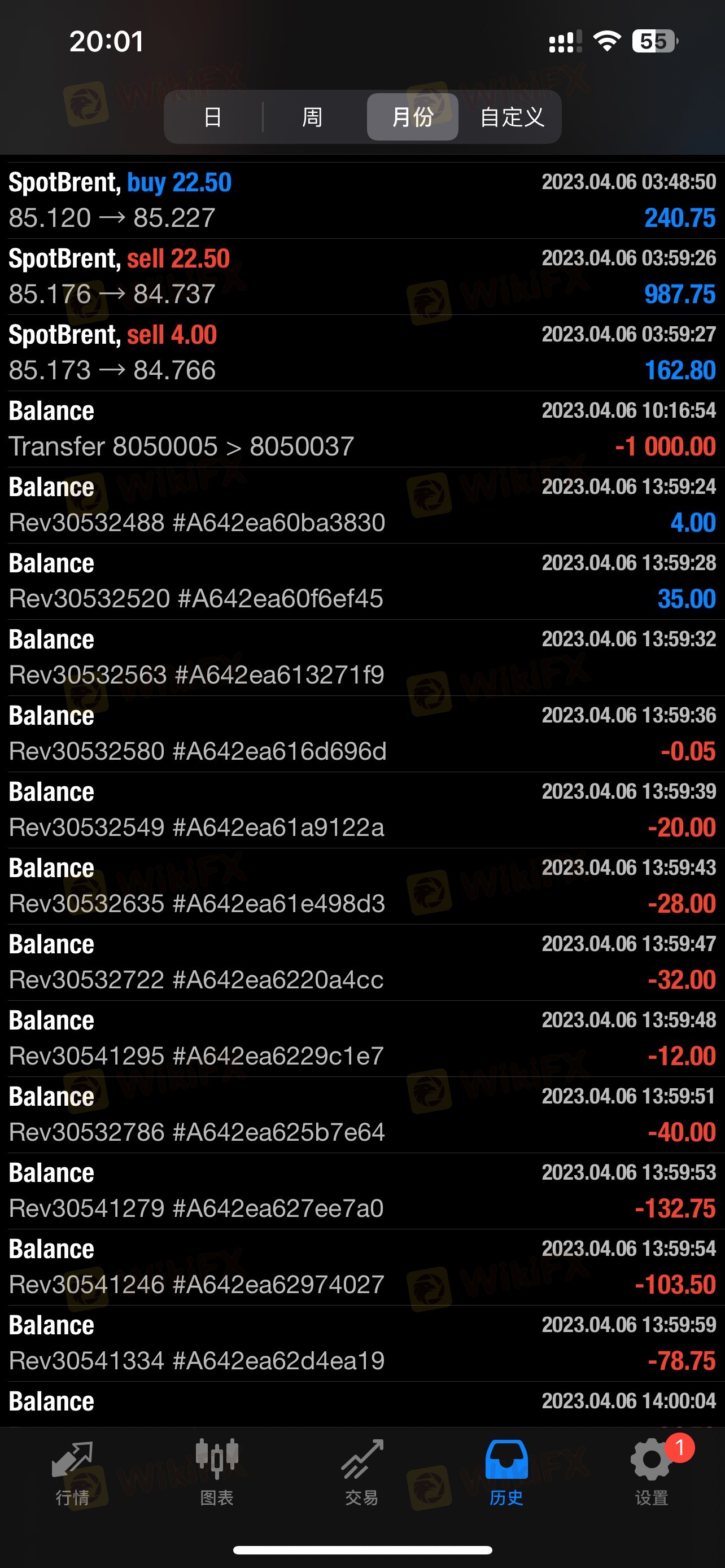Open the SpotBrent buy 22.50 trade

click(x=362, y=200)
